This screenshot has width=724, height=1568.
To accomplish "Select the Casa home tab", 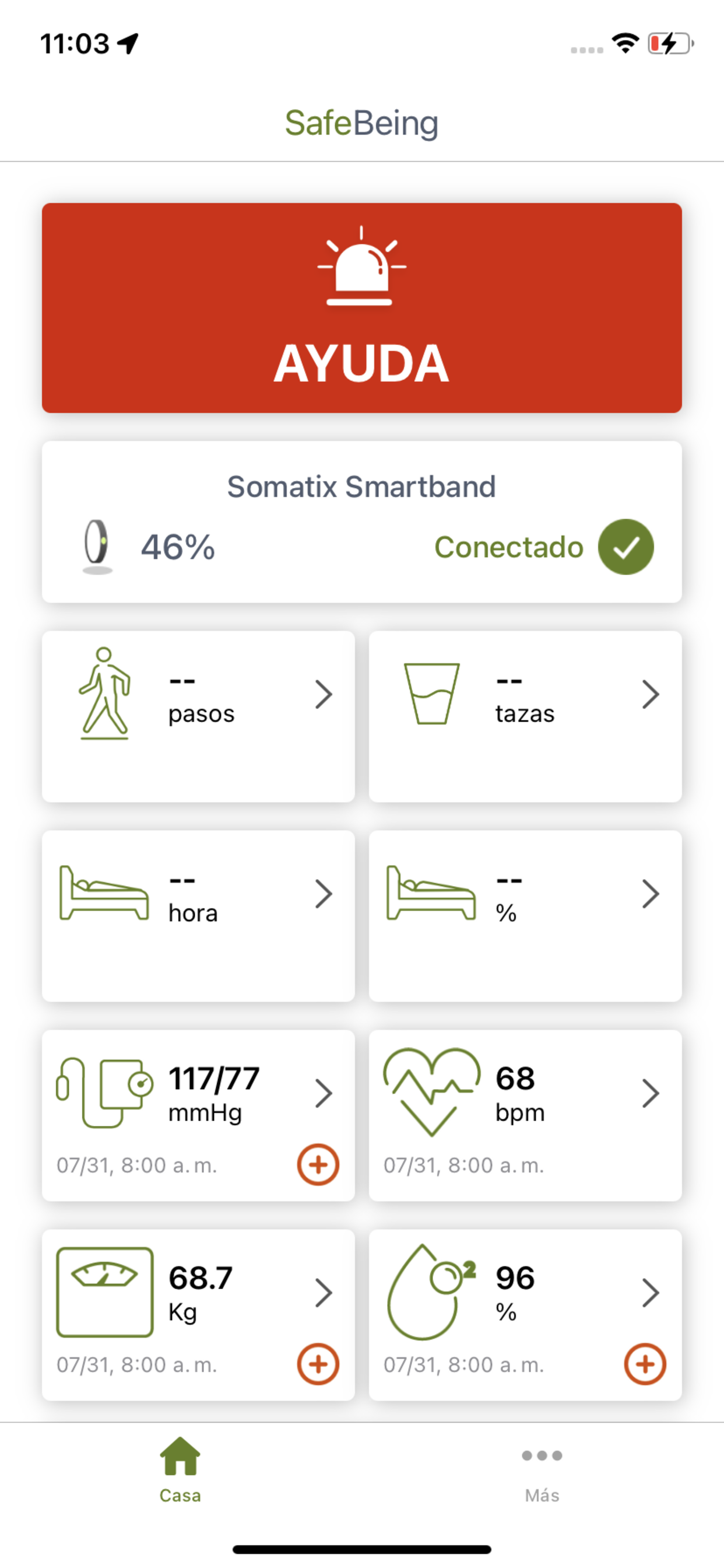I will pos(180,1470).
